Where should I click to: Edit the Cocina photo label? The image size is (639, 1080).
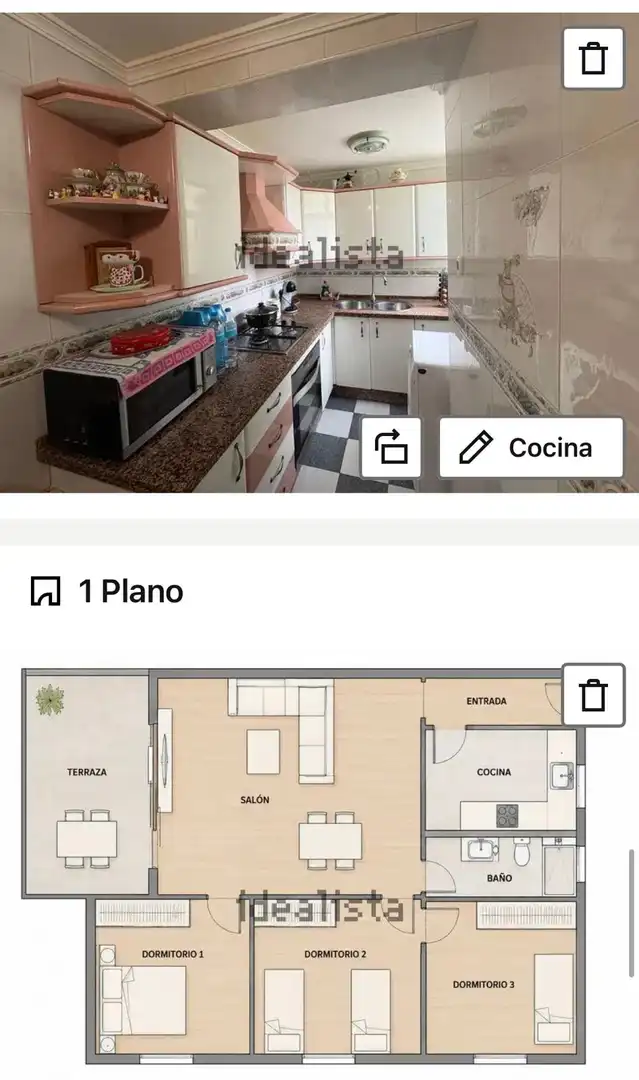(x=532, y=448)
